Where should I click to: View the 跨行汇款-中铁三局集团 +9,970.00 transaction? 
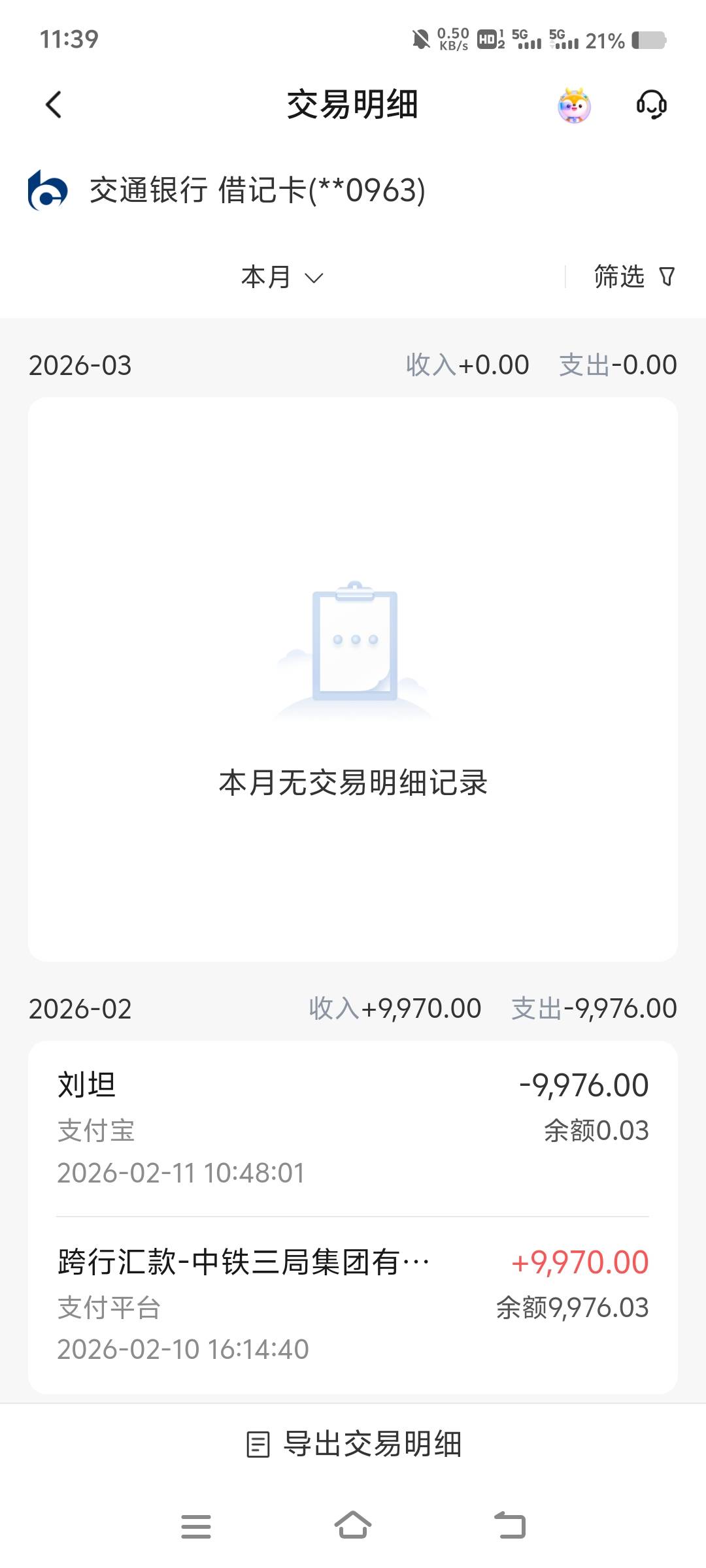pos(353,1305)
